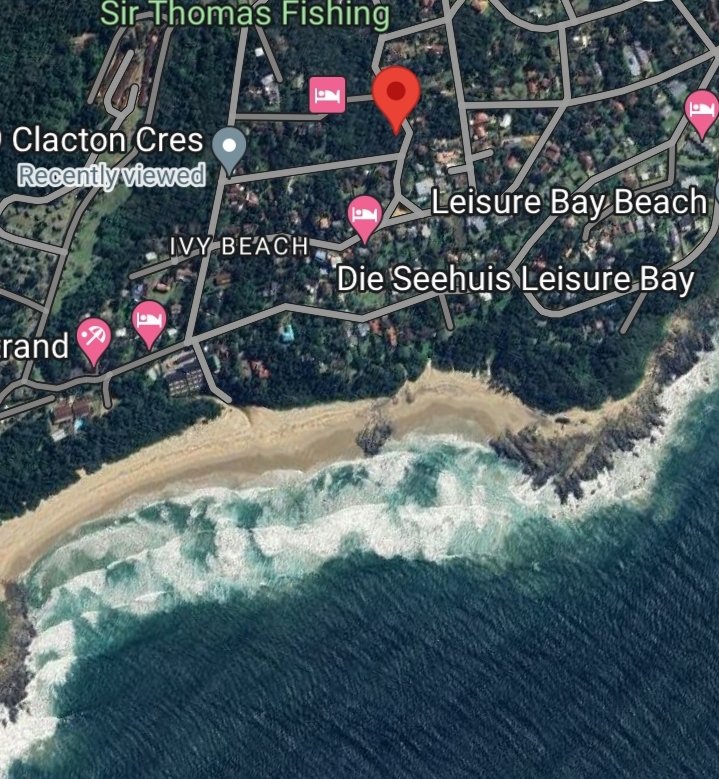Viewport: 719px width, 779px height.
Task: Tap the red dropped location pin
Action: 397,96
